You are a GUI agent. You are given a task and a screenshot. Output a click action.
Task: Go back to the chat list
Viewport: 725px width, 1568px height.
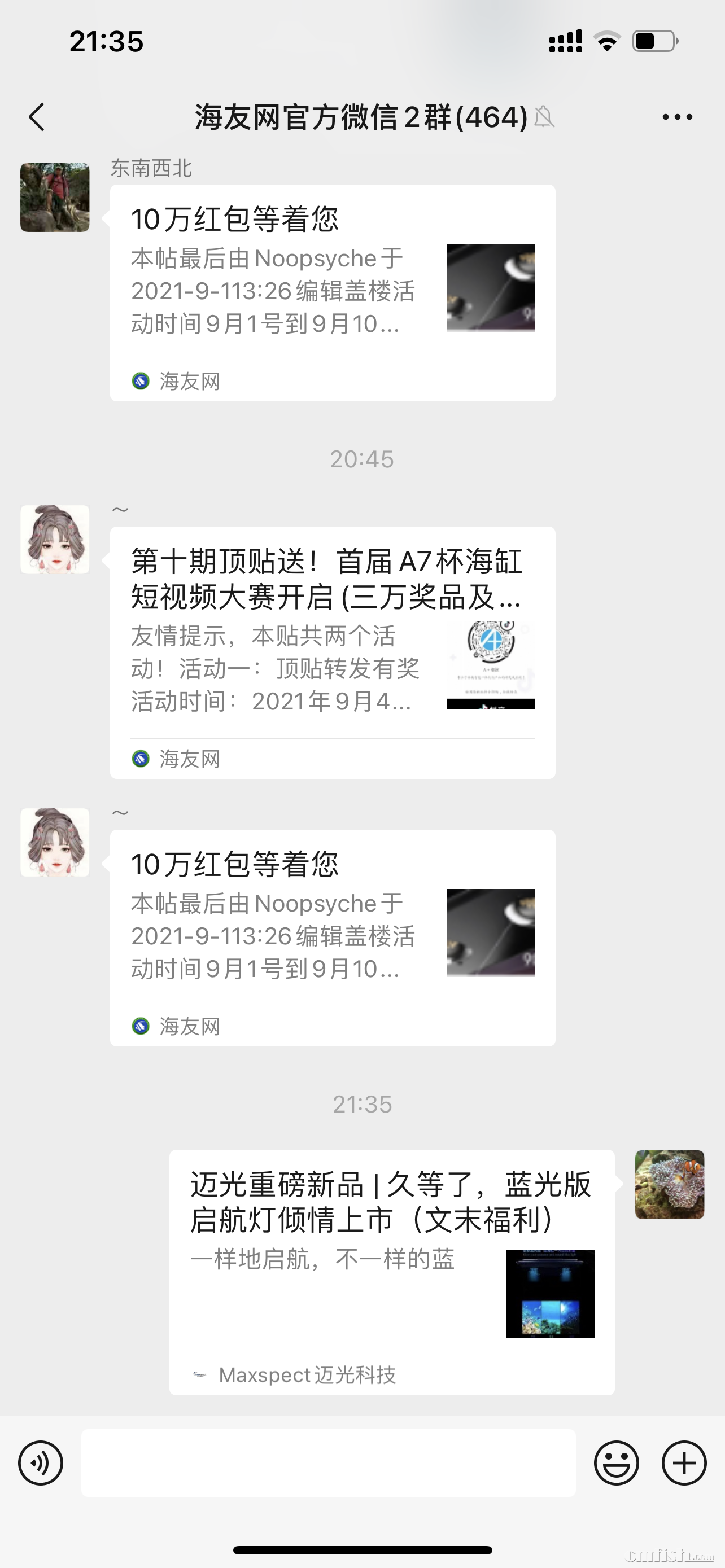click(37, 117)
